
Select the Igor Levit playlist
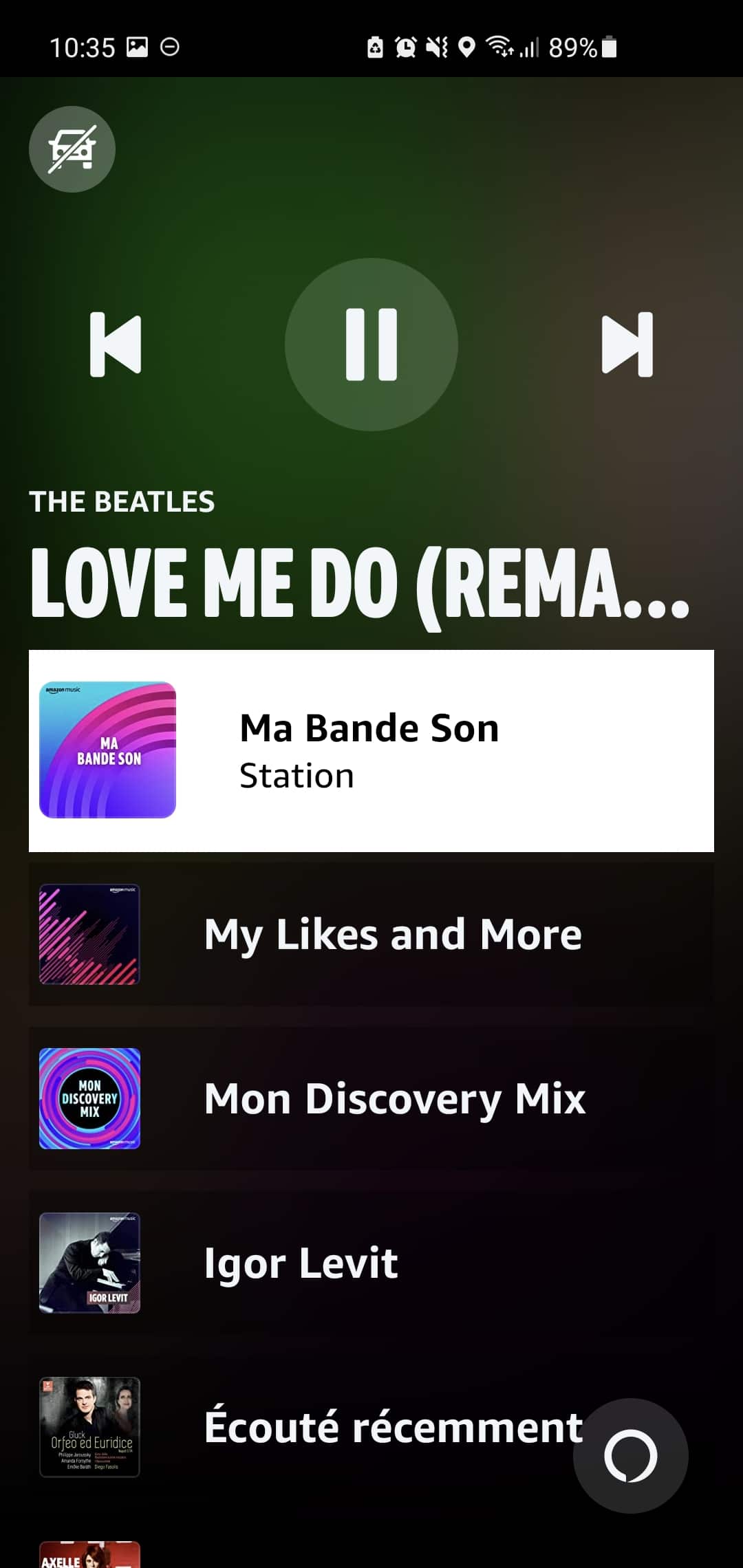tap(371, 1263)
